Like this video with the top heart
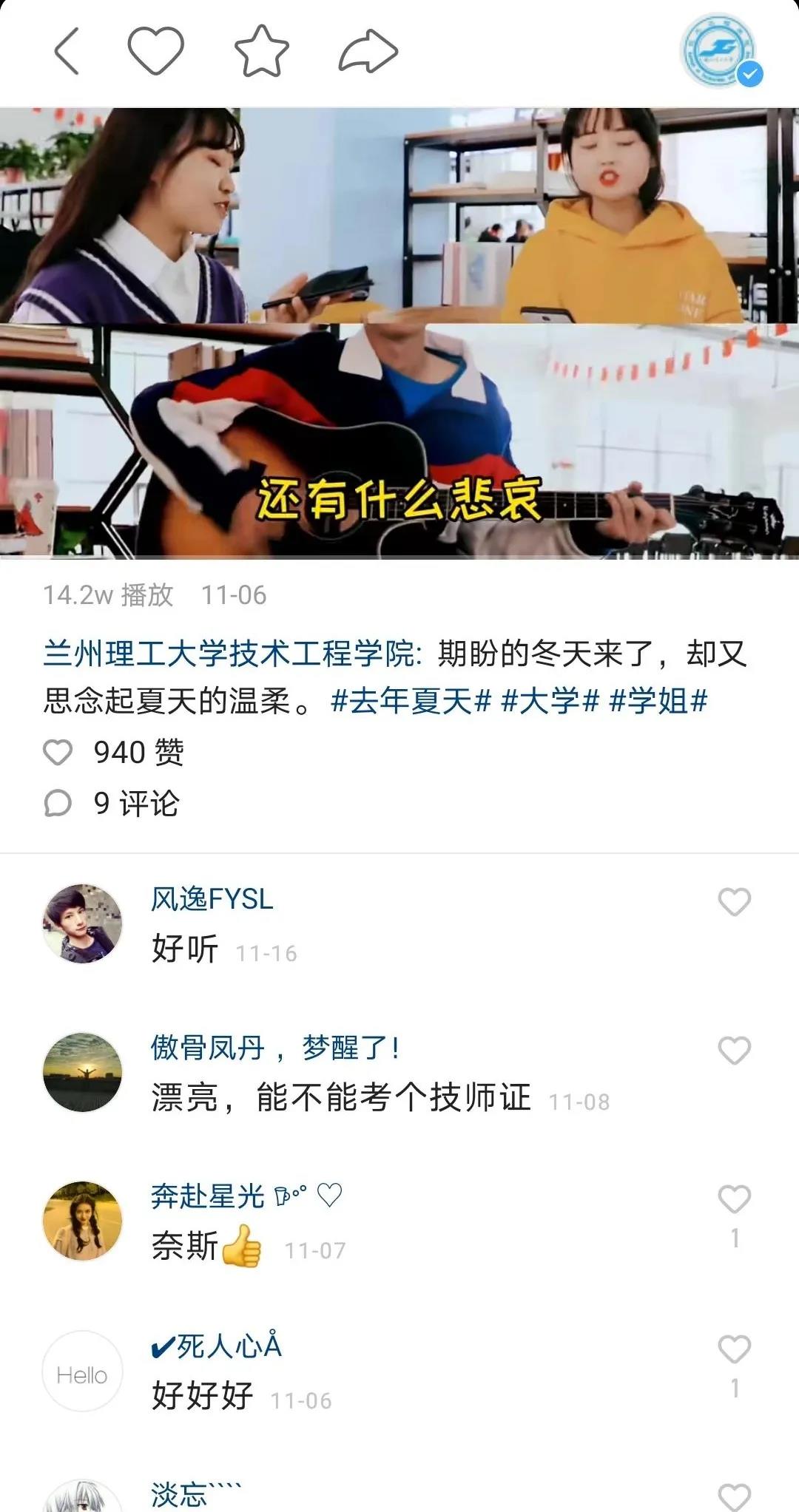 click(x=155, y=51)
